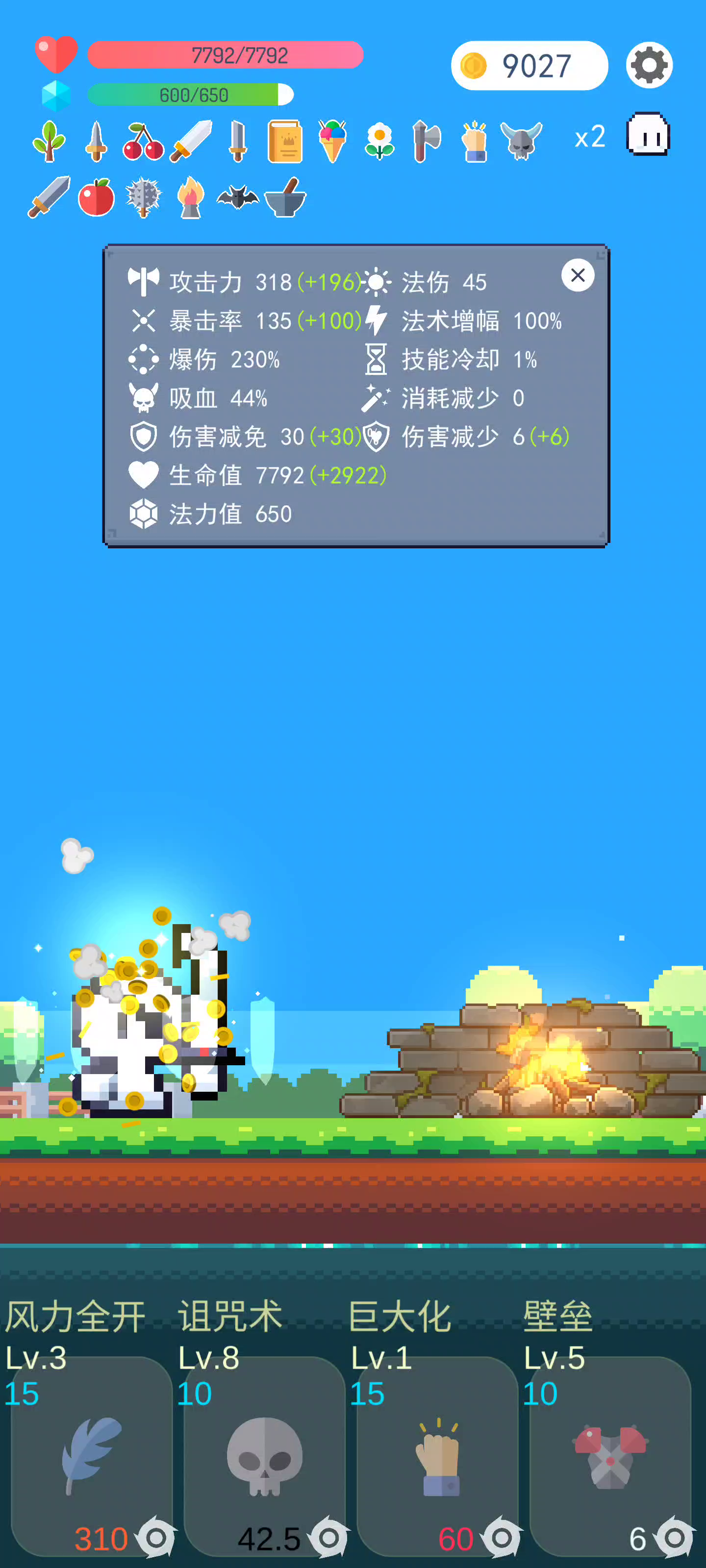Tap the white ghost icon

[x=648, y=135]
